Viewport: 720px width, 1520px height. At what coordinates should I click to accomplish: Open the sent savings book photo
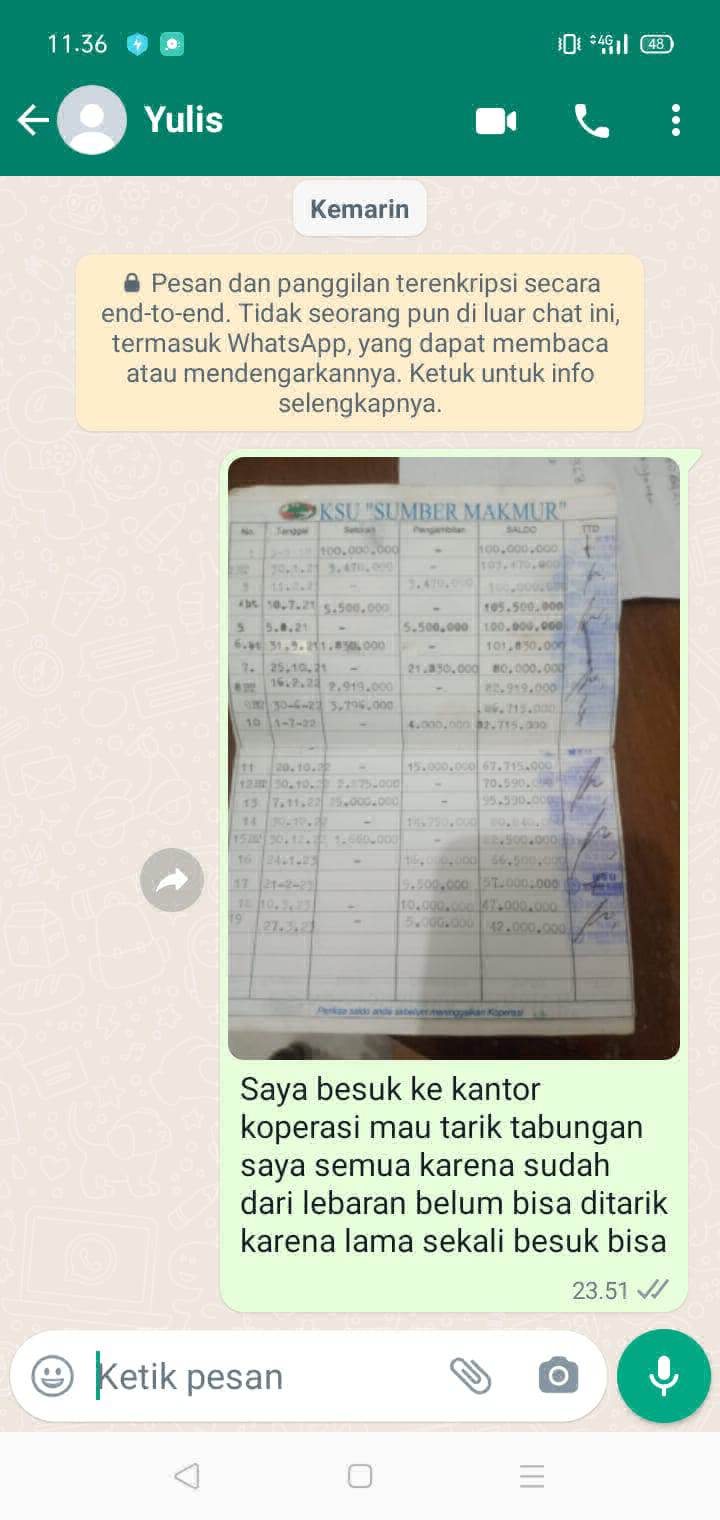click(x=454, y=758)
